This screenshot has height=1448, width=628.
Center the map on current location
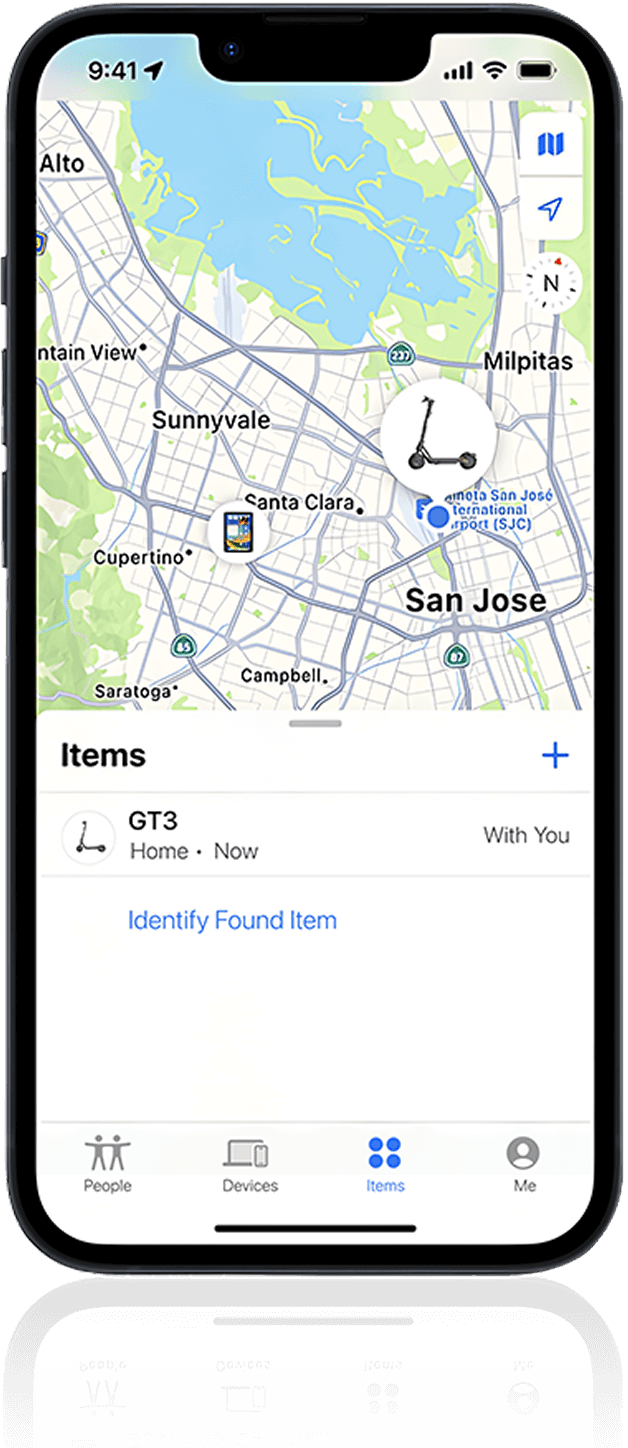[550, 209]
